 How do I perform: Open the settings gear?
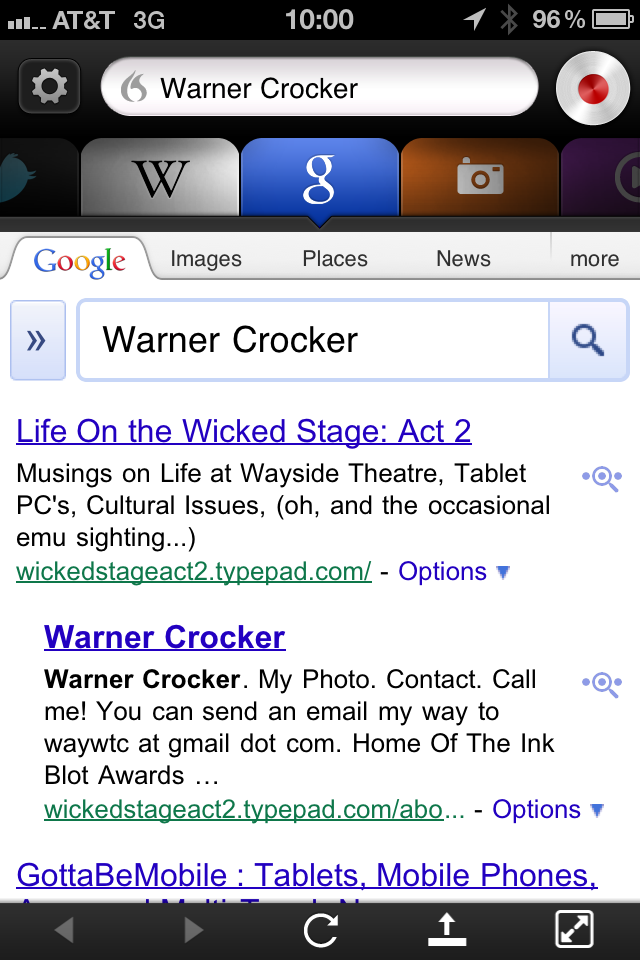[x=50, y=86]
